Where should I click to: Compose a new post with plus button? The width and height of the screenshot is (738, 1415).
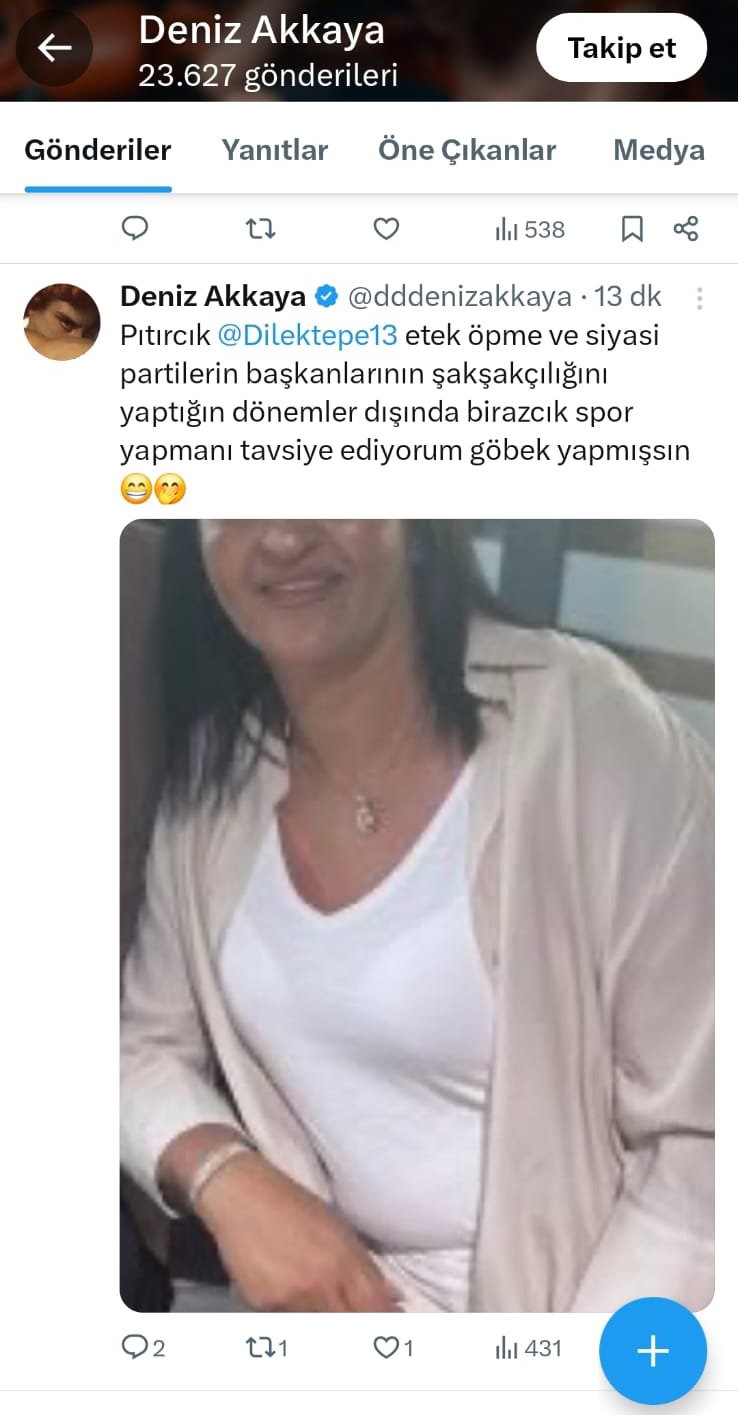pyautogui.click(x=652, y=1351)
